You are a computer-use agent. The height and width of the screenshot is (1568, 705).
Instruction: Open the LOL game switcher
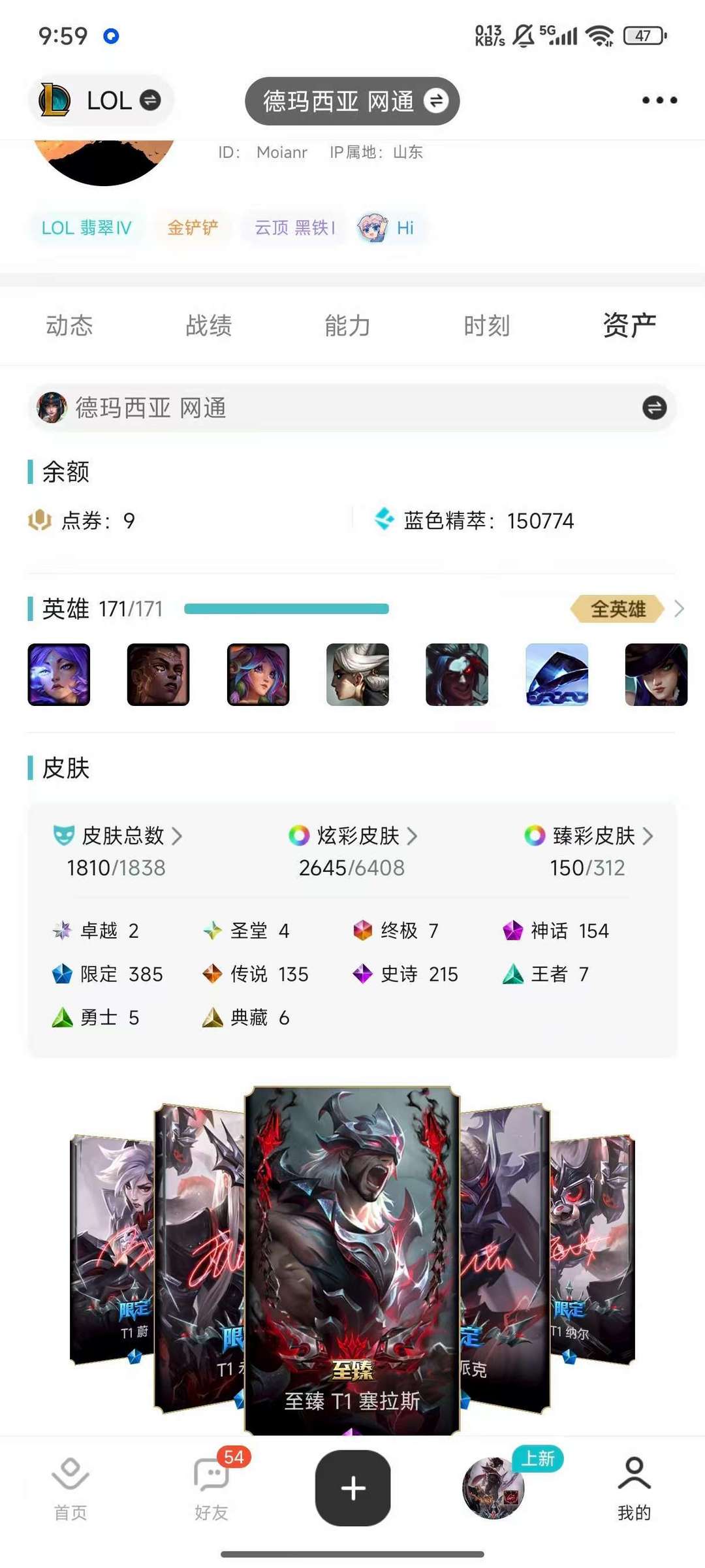pos(101,101)
